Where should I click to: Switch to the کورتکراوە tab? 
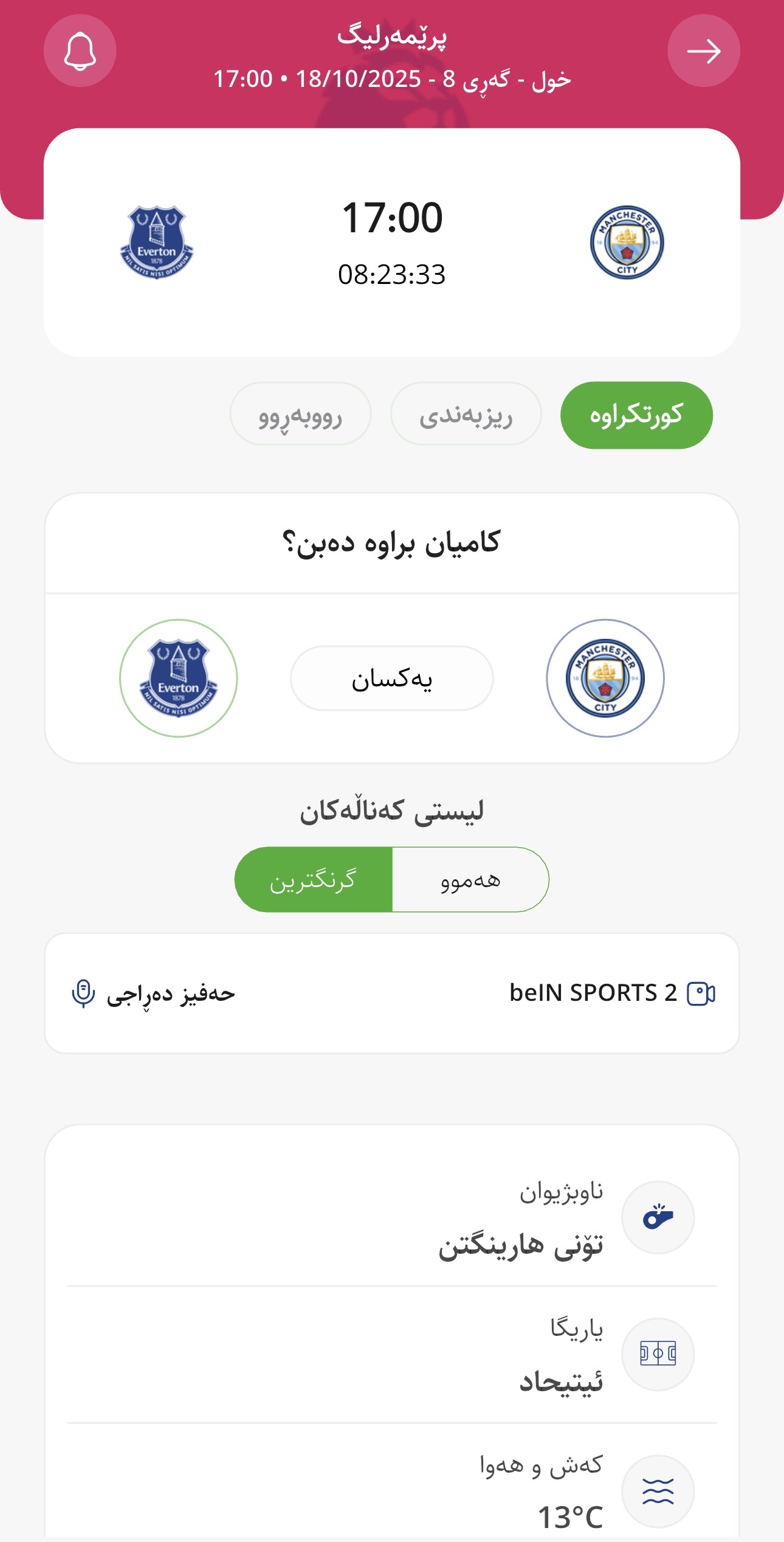pyautogui.click(x=636, y=415)
